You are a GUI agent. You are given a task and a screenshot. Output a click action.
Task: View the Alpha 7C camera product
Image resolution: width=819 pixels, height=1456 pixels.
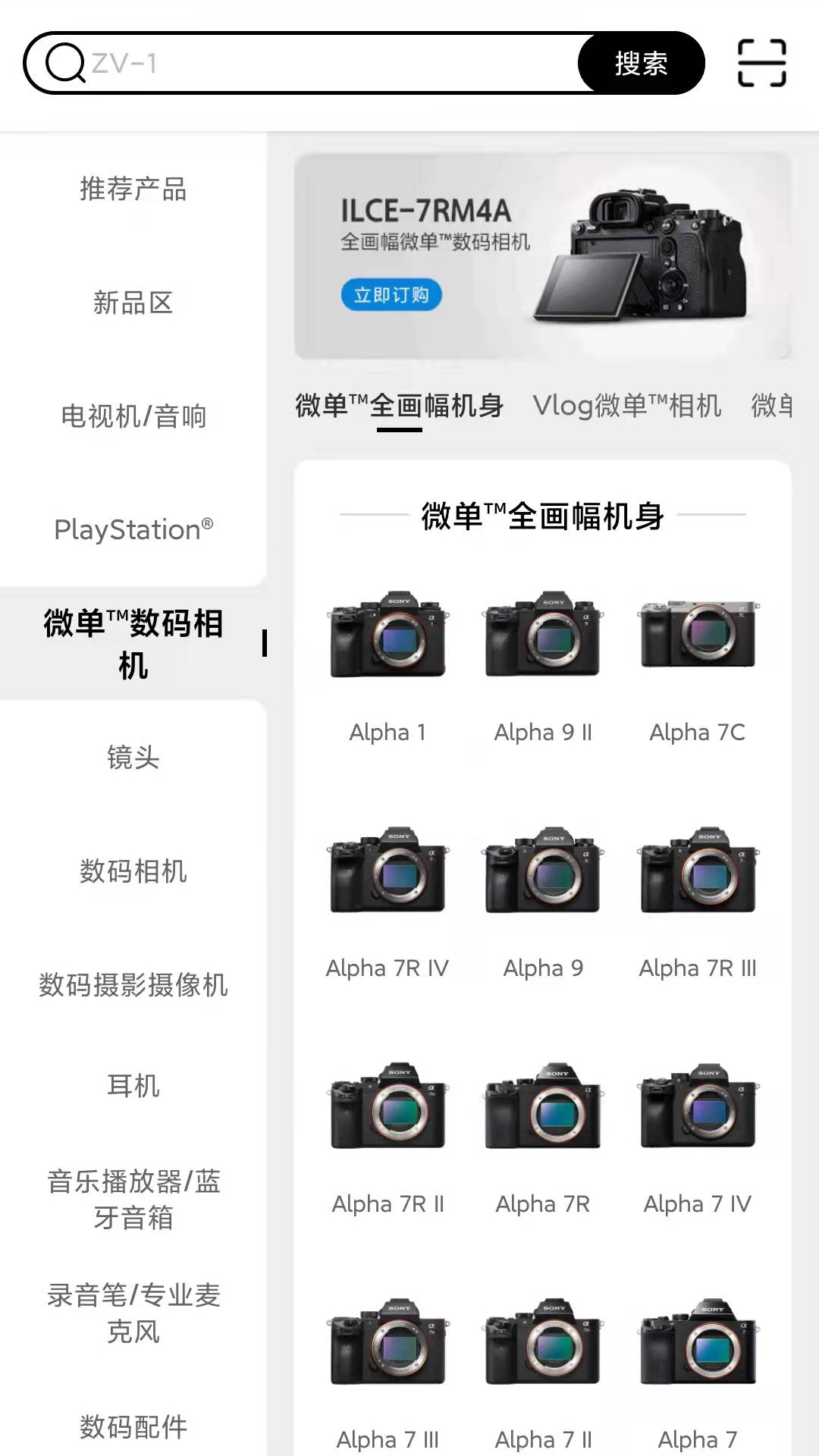click(698, 667)
